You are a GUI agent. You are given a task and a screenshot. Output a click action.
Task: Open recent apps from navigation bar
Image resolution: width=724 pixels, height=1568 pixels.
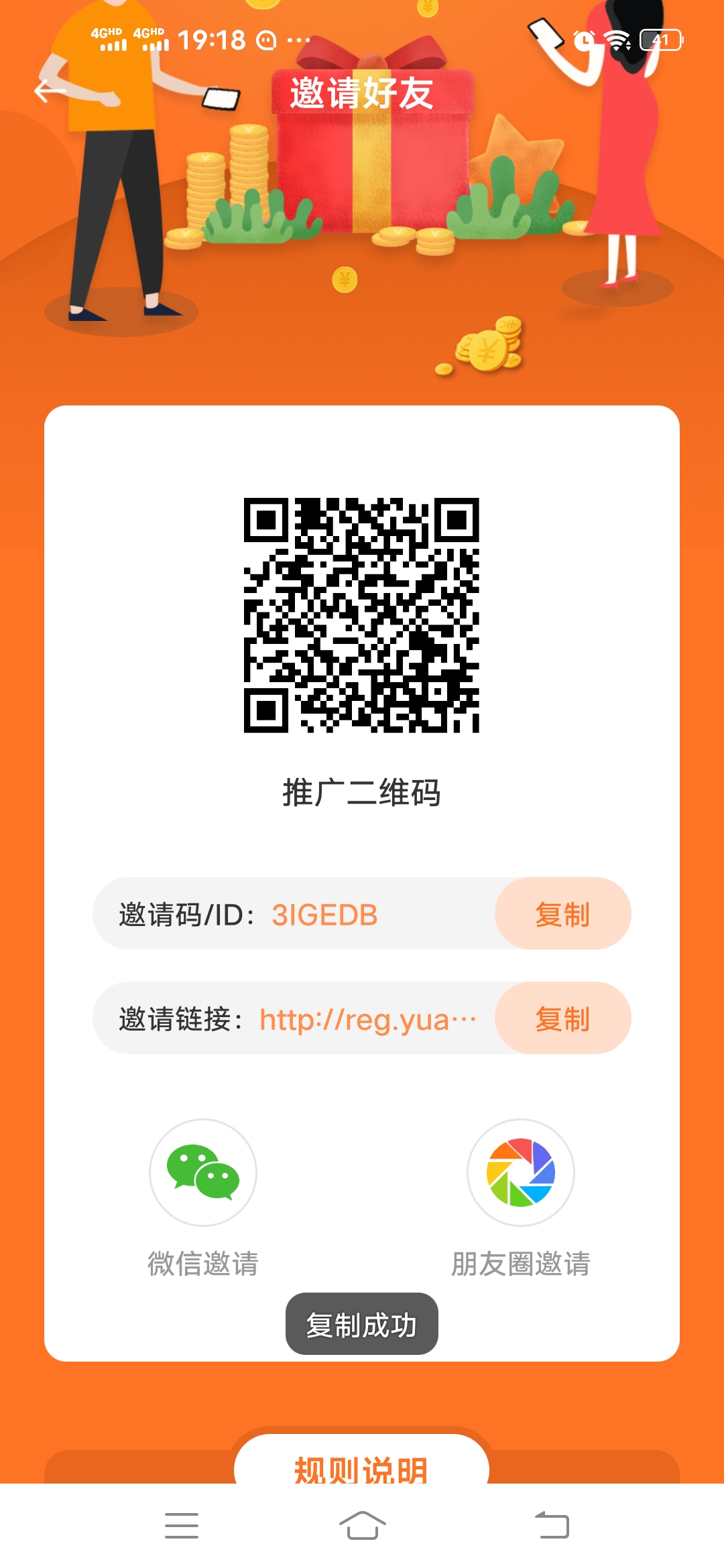point(182,1526)
